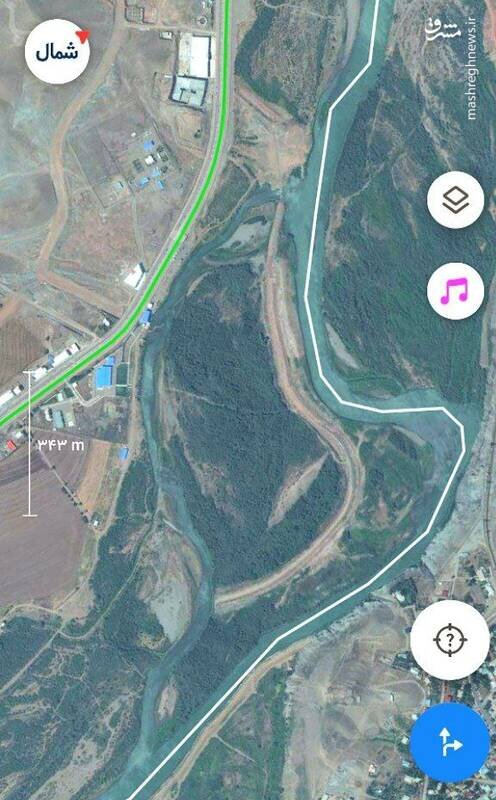Open the pink music note button
The height and width of the screenshot is (800, 496).
[x=455, y=291]
